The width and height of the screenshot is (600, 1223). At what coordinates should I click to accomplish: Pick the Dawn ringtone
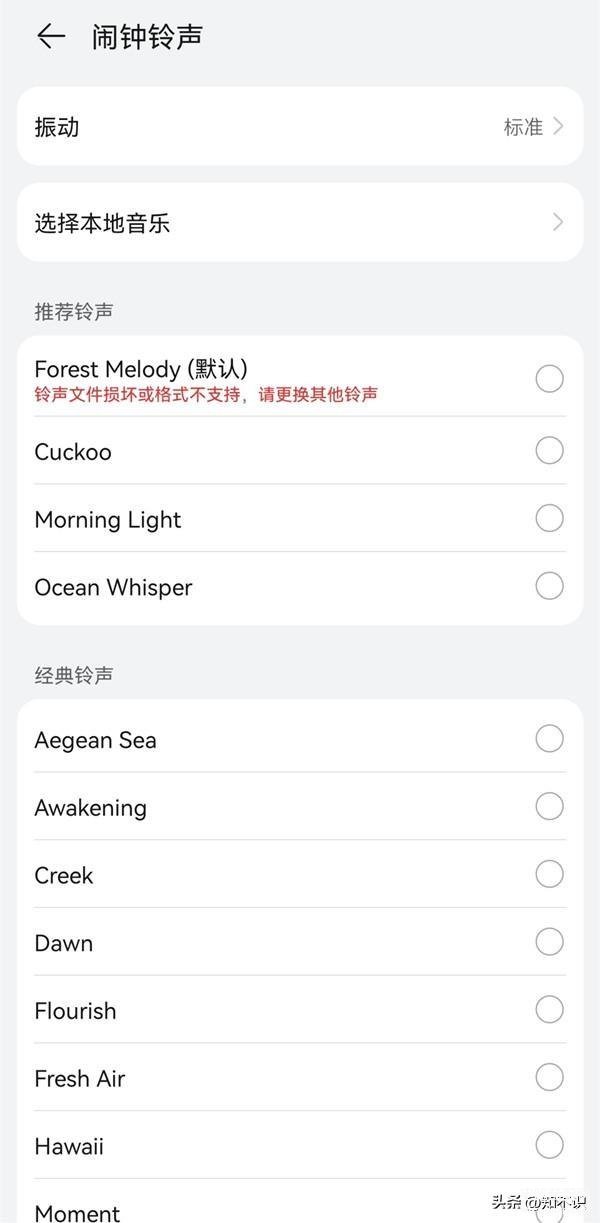(549, 942)
